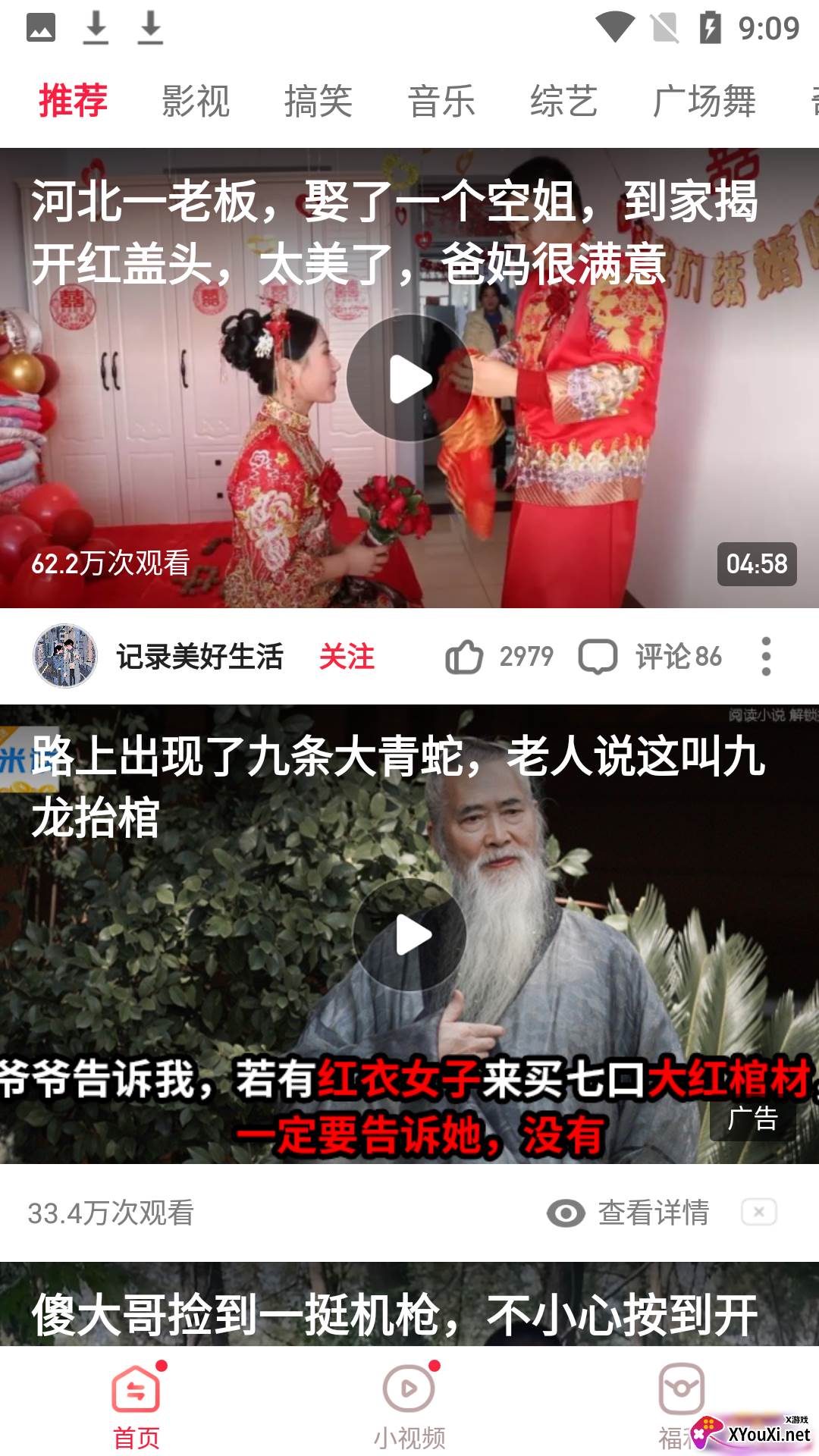Like the 记录美好生活 video

[464, 657]
